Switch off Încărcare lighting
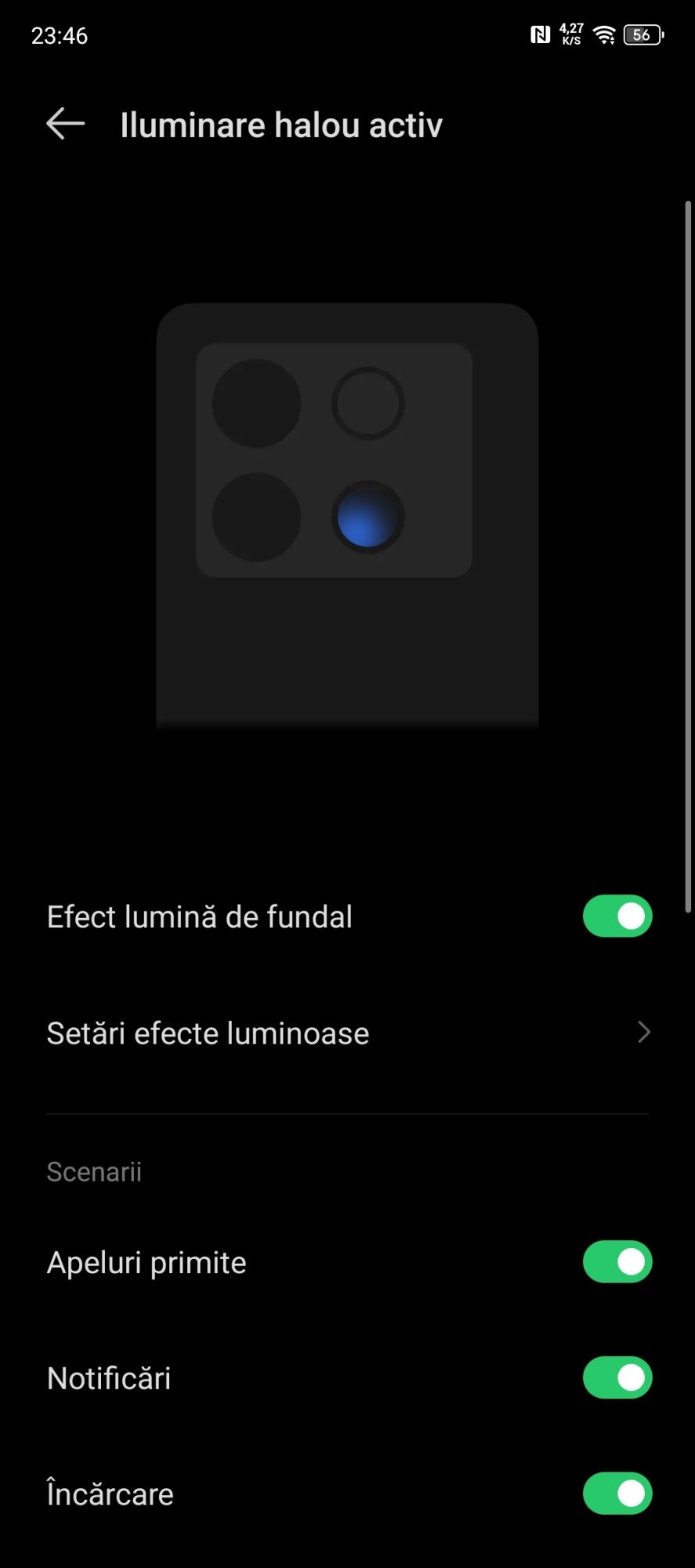Screen dimensions: 695x1568 click(x=617, y=1493)
